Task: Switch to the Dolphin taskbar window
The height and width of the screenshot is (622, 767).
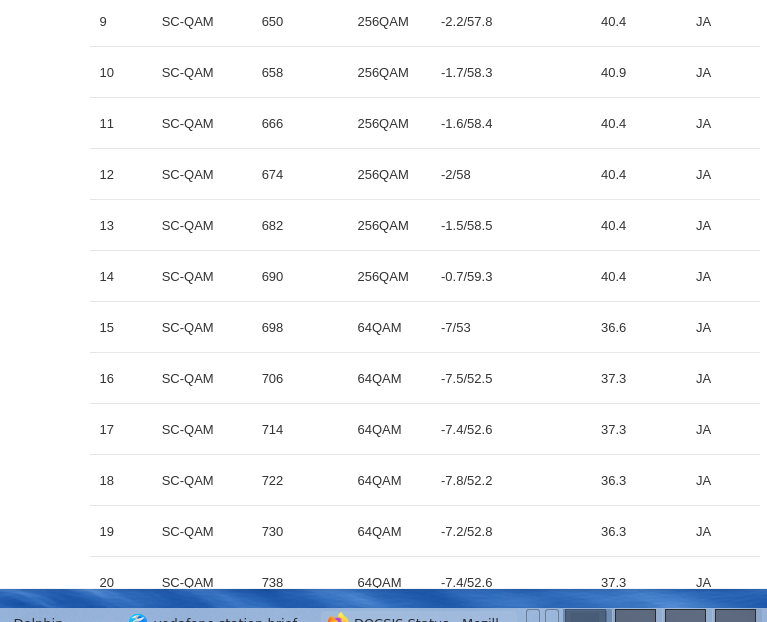Action: pyautogui.click(x=38, y=617)
